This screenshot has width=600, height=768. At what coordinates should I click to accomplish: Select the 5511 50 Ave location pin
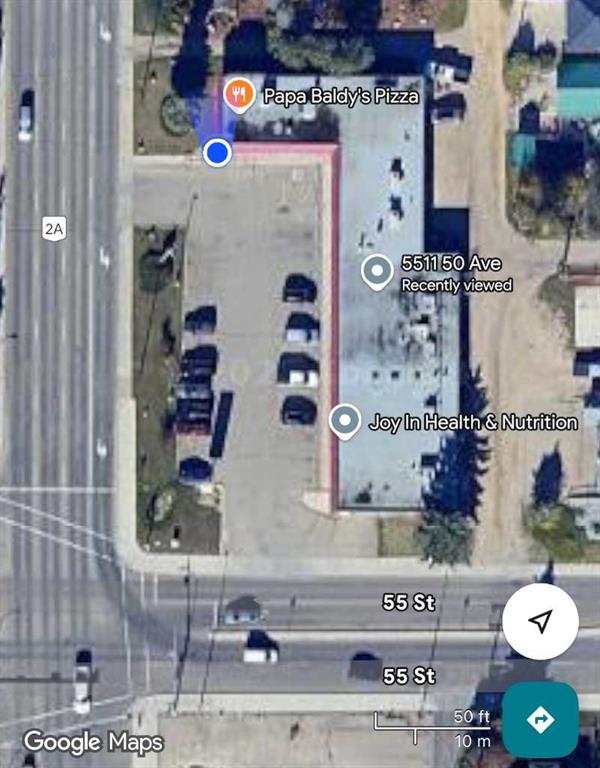377,271
